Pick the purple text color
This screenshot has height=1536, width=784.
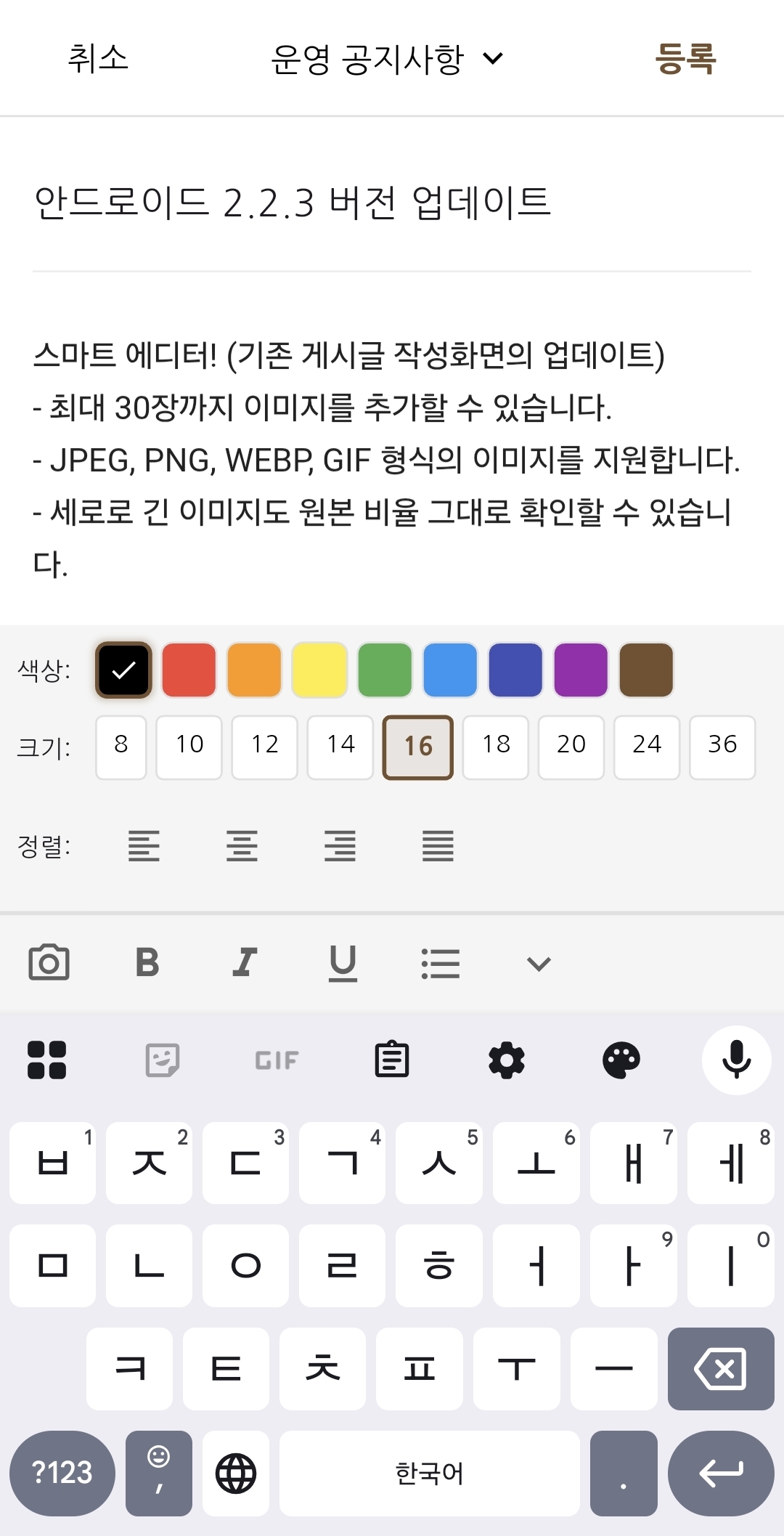(581, 670)
